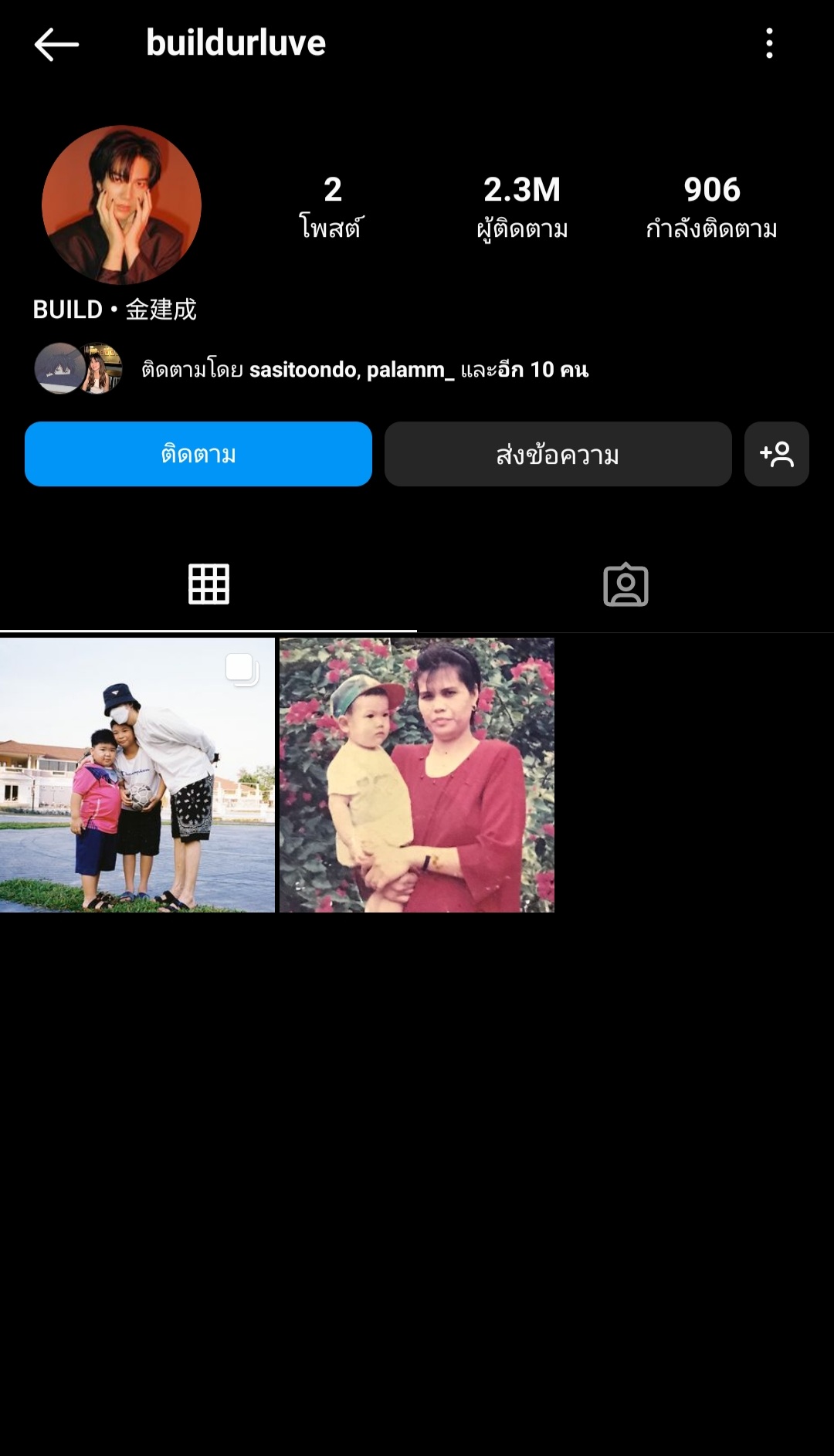
Task: View the 2.3M followers list
Action: pos(522,206)
